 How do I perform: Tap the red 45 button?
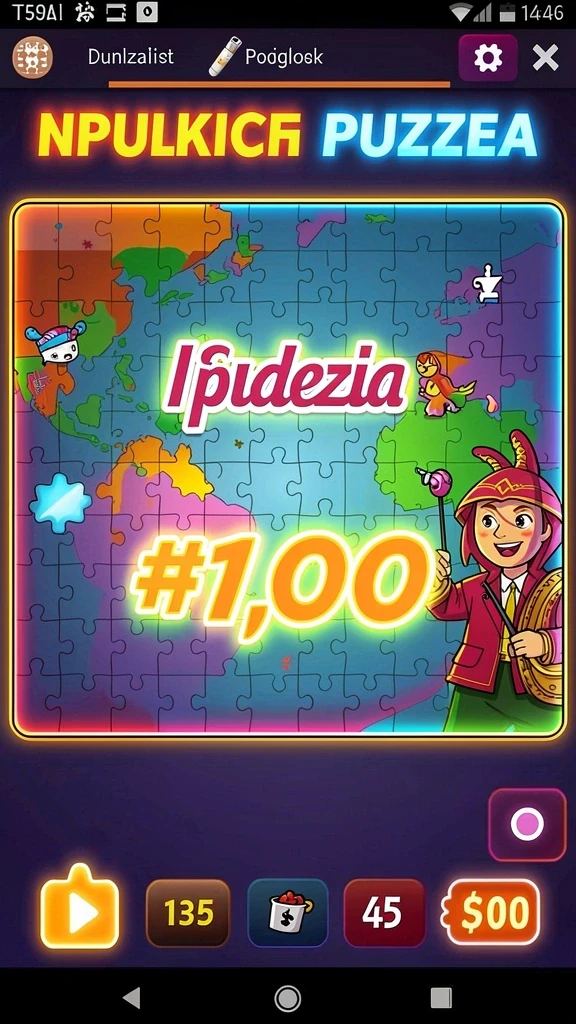click(x=384, y=912)
